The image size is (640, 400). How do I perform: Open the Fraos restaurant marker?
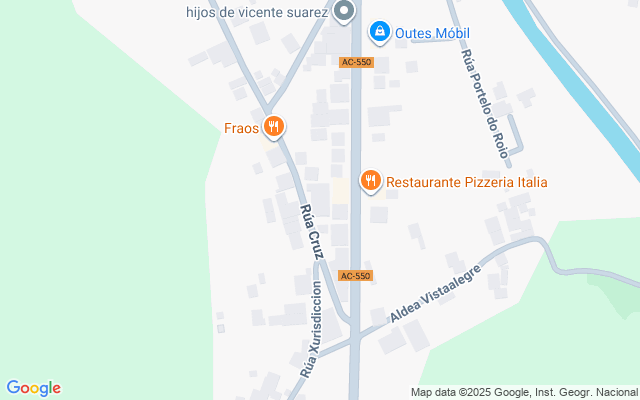tap(274, 127)
